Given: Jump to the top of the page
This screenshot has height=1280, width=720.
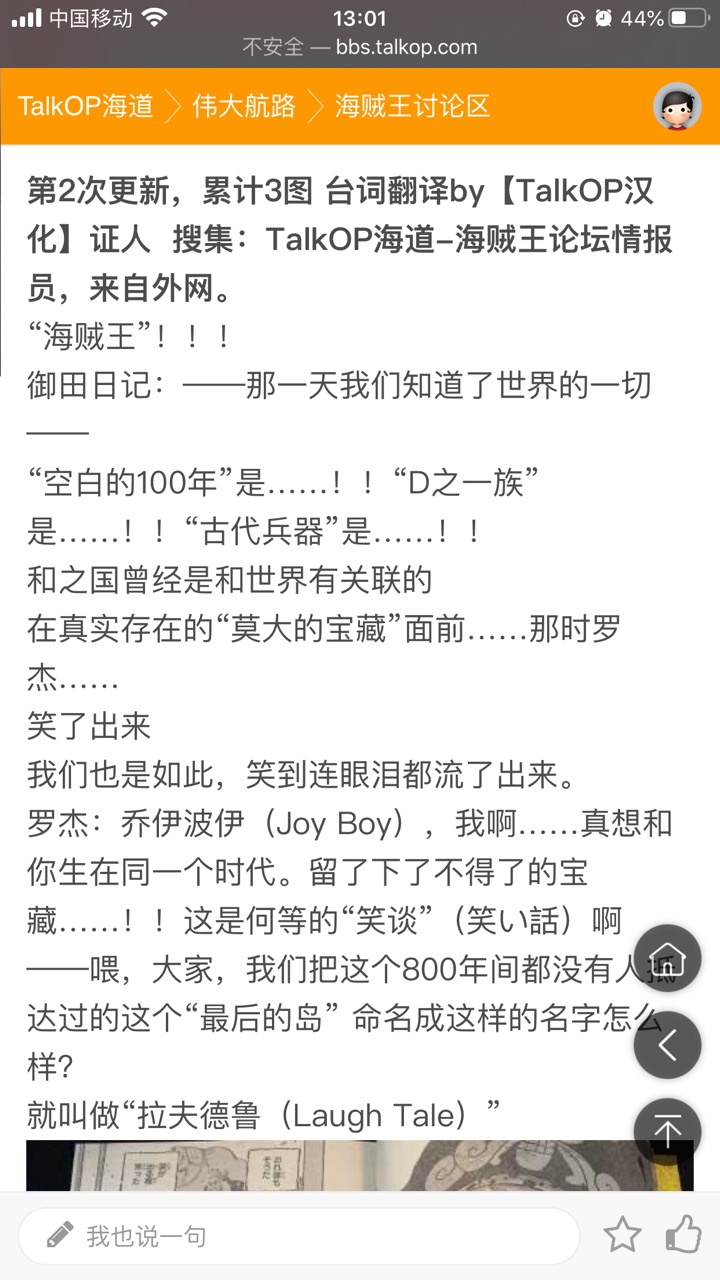Looking at the screenshot, I should point(667,1131).
